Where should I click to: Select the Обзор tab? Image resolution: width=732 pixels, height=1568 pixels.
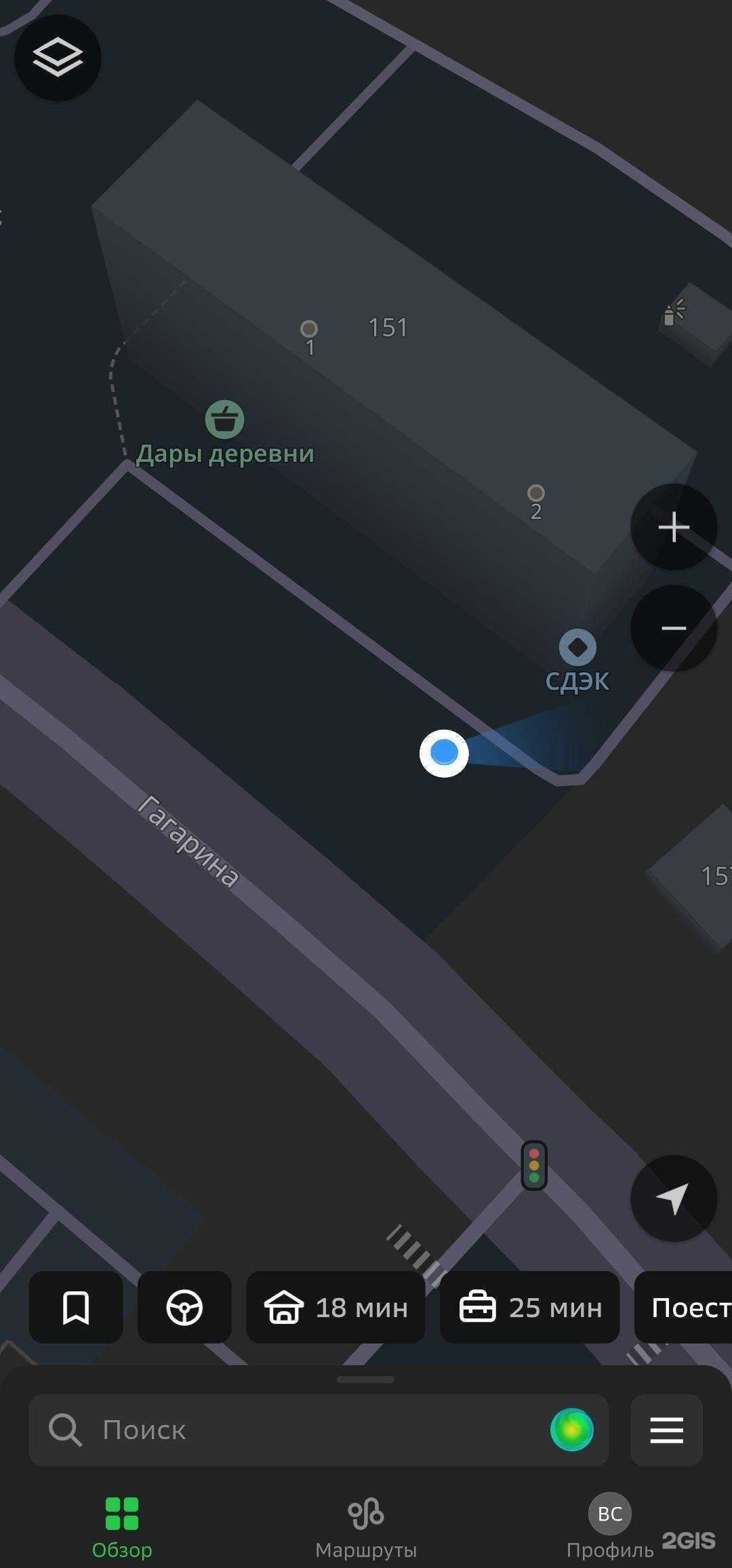122,1525
